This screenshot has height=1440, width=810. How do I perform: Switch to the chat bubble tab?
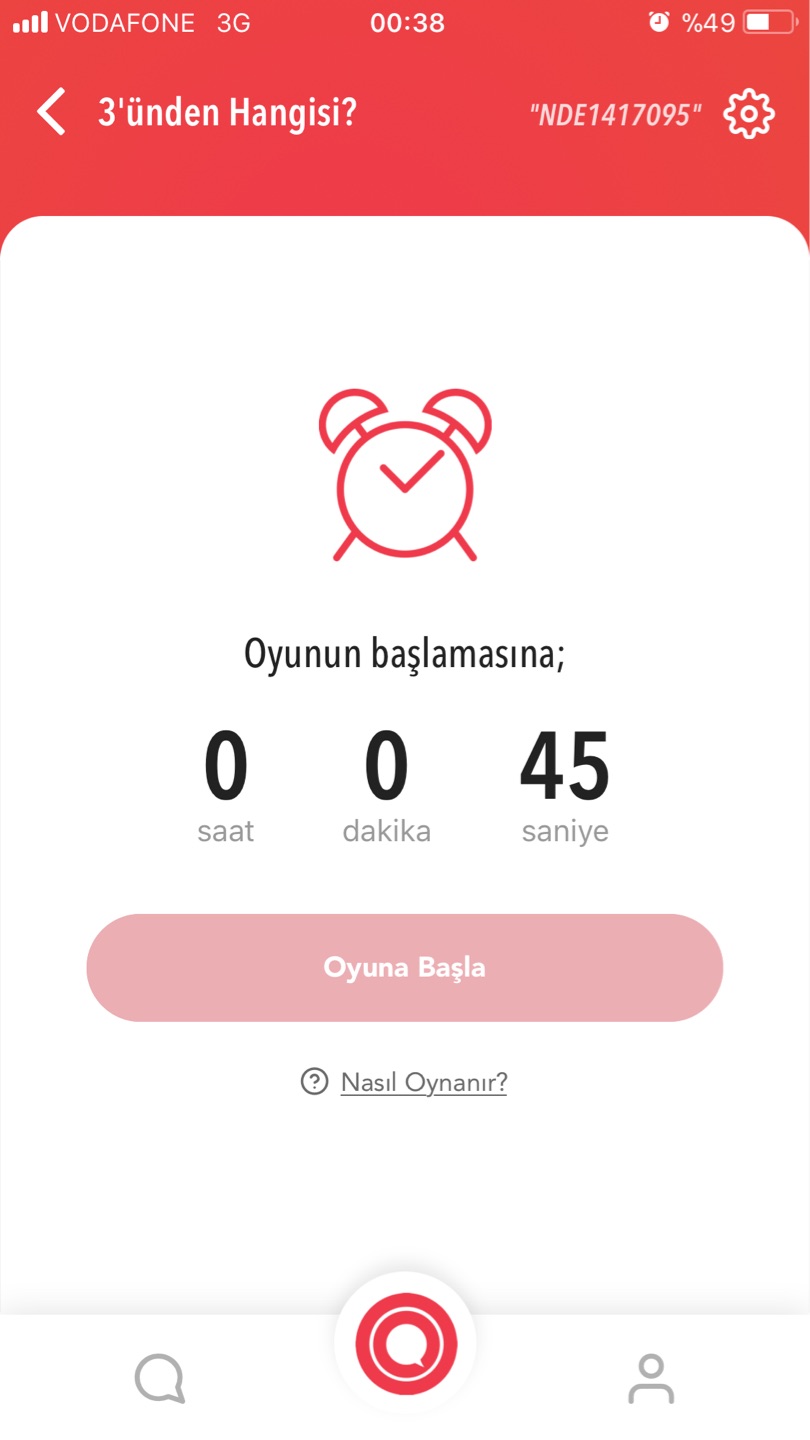point(160,1379)
